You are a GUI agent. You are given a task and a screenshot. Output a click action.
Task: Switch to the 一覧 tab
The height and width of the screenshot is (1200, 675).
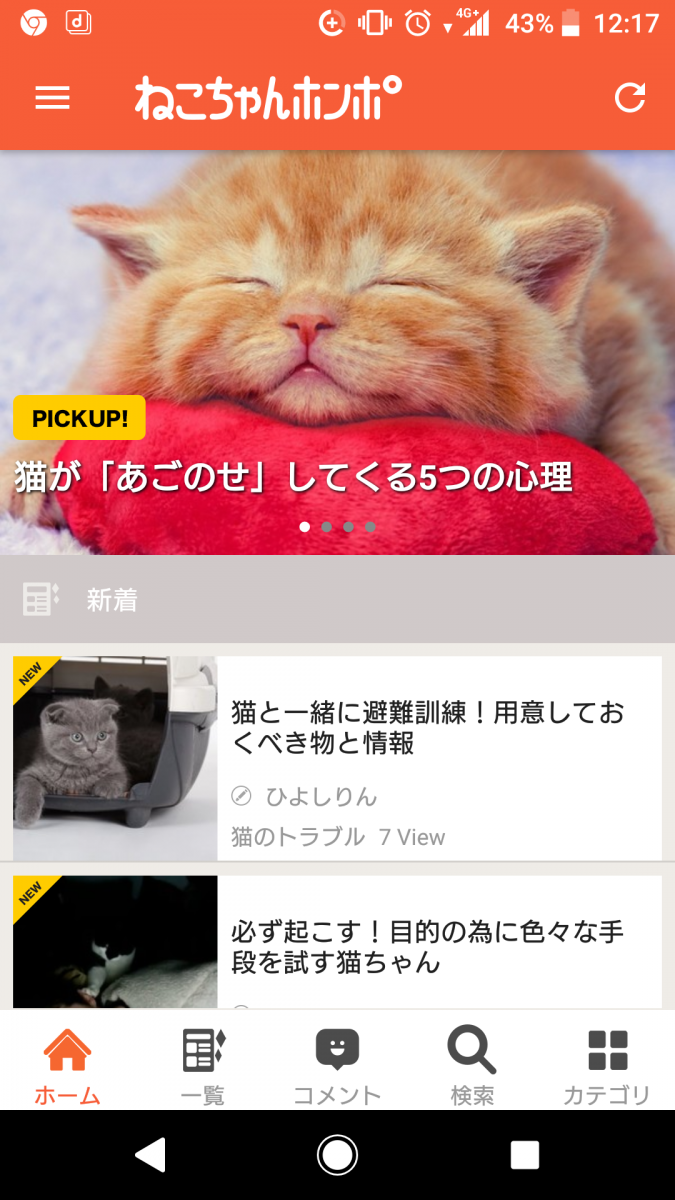[203, 1066]
